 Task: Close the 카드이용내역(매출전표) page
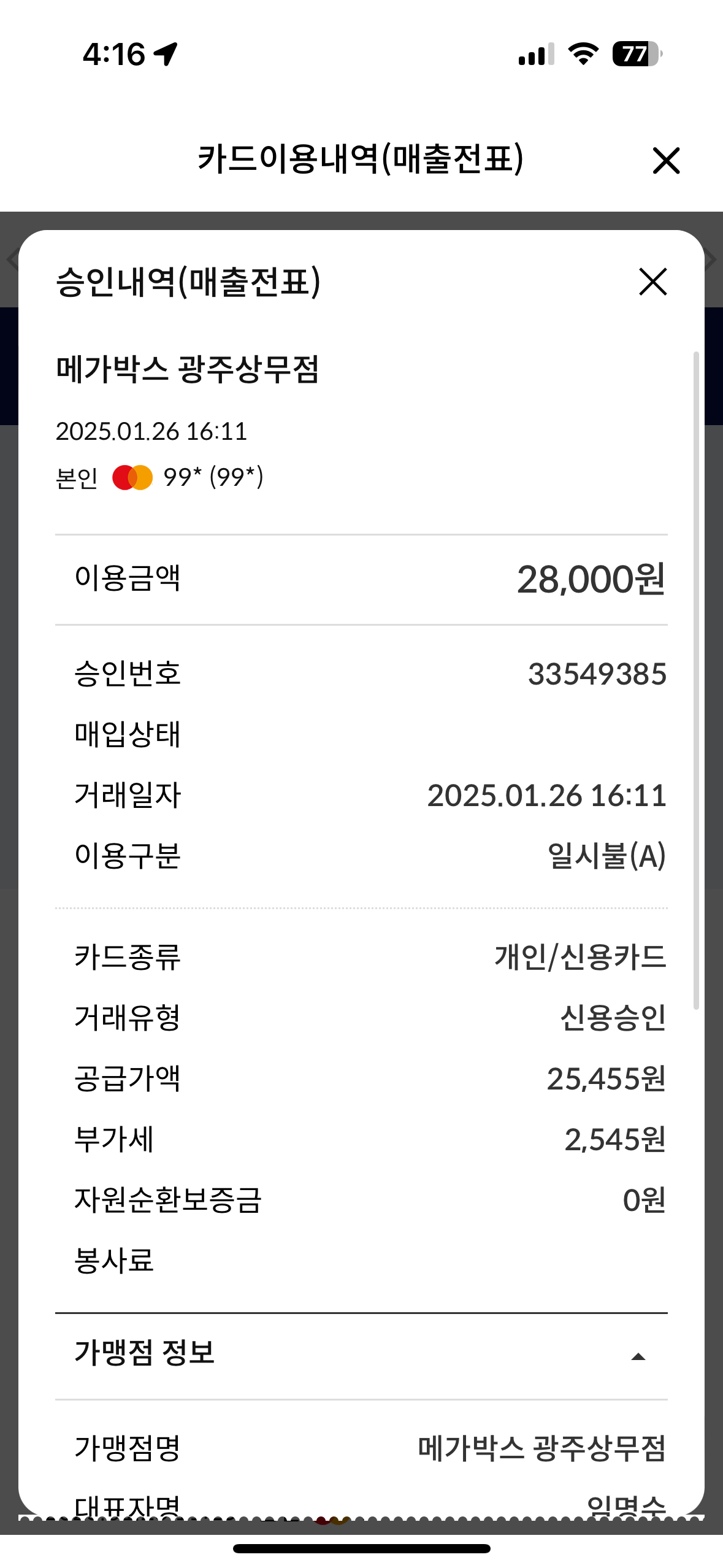tap(666, 161)
